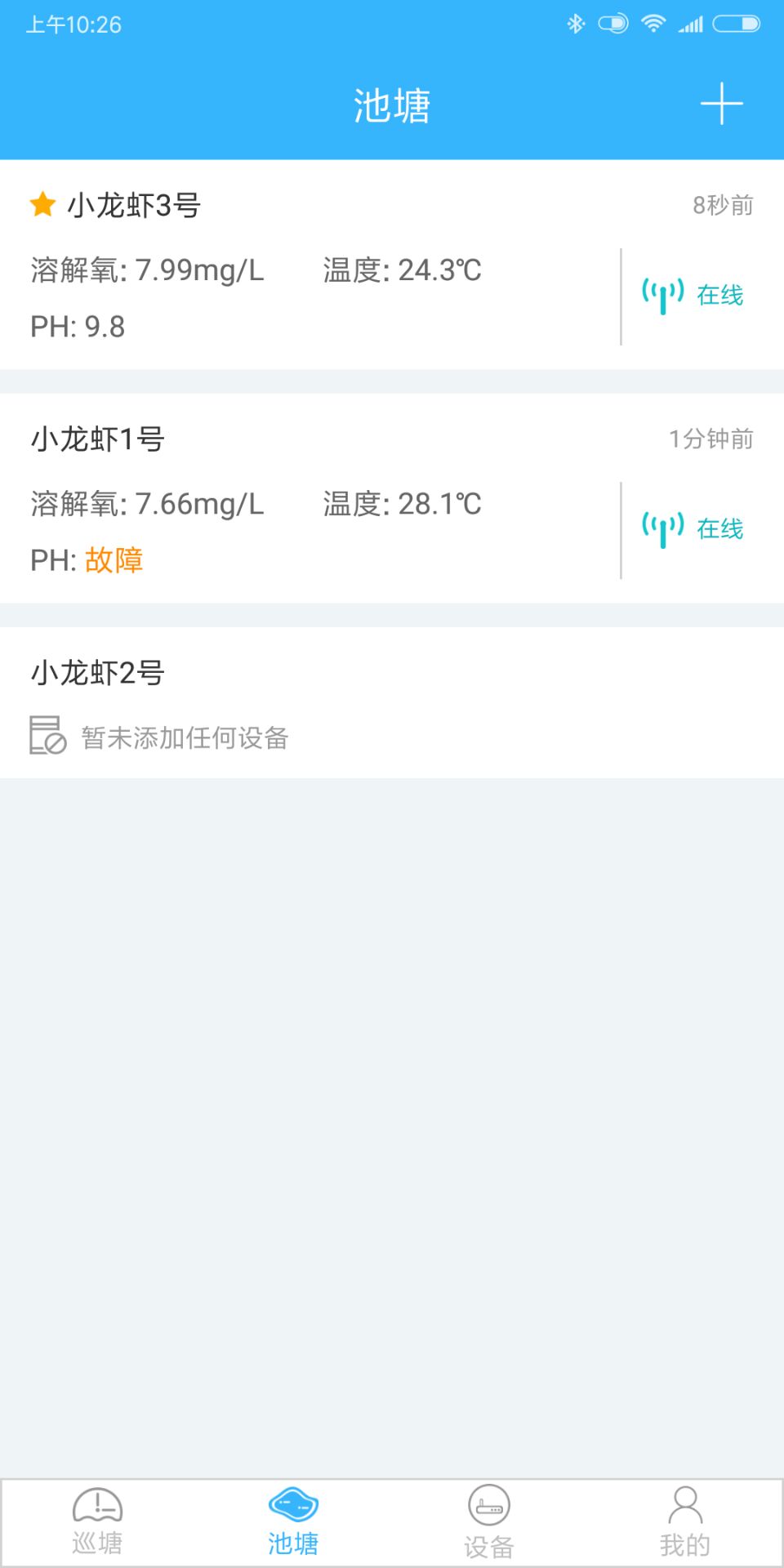The height and width of the screenshot is (1568, 784).
Task: Open the 小龙虾3号 pond card
Action: (327, 269)
